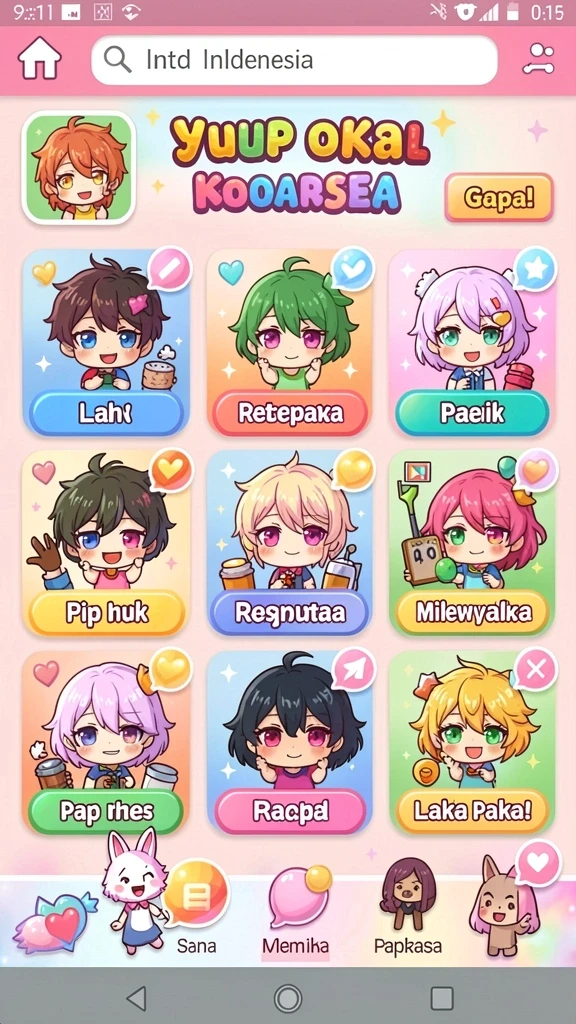Image resolution: width=576 pixels, height=1024 pixels.
Task: Open the orange-haired profile avatar
Action: (x=78, y=168)
